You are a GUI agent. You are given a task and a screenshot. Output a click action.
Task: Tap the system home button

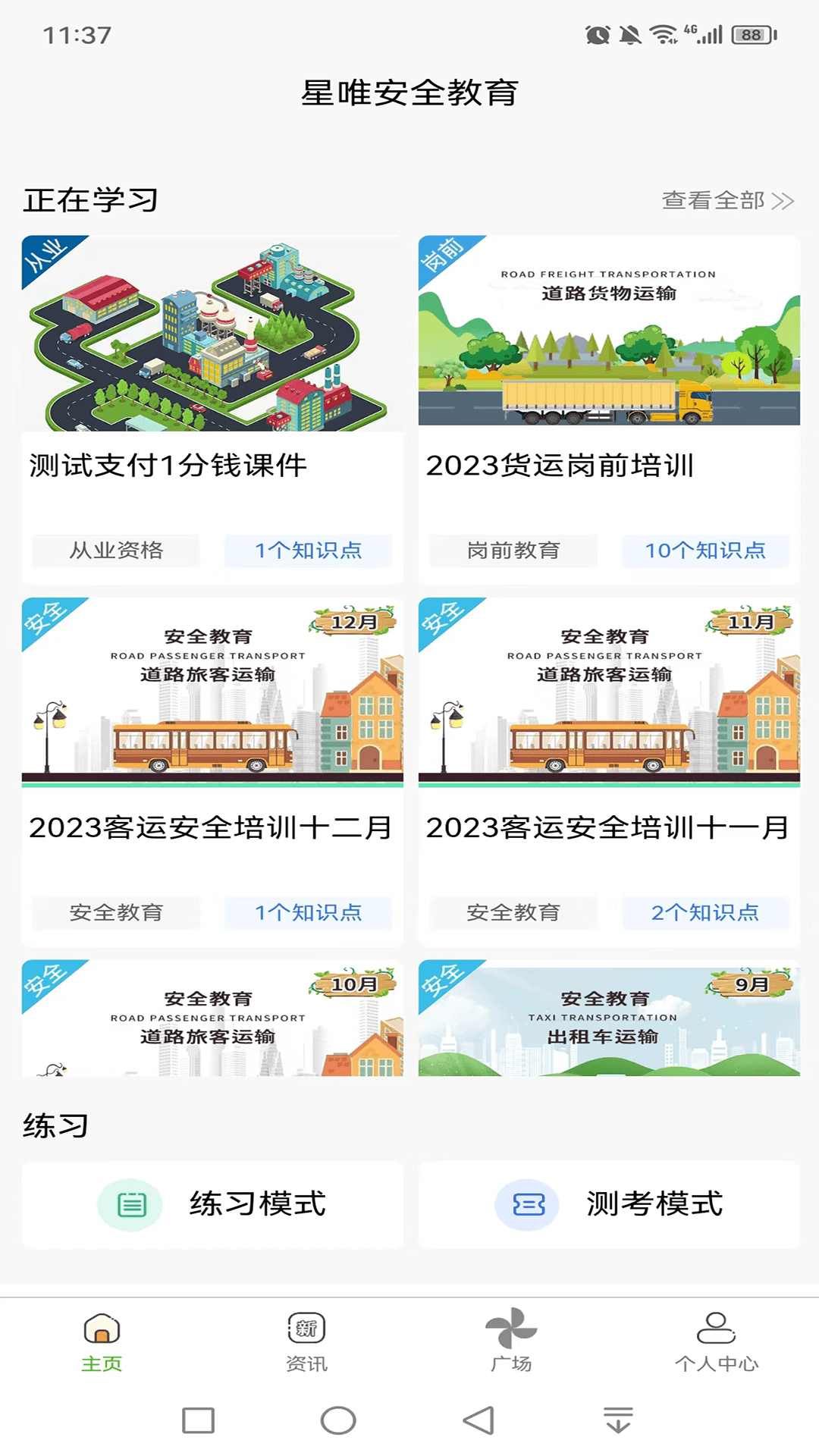coord(338,1420)
